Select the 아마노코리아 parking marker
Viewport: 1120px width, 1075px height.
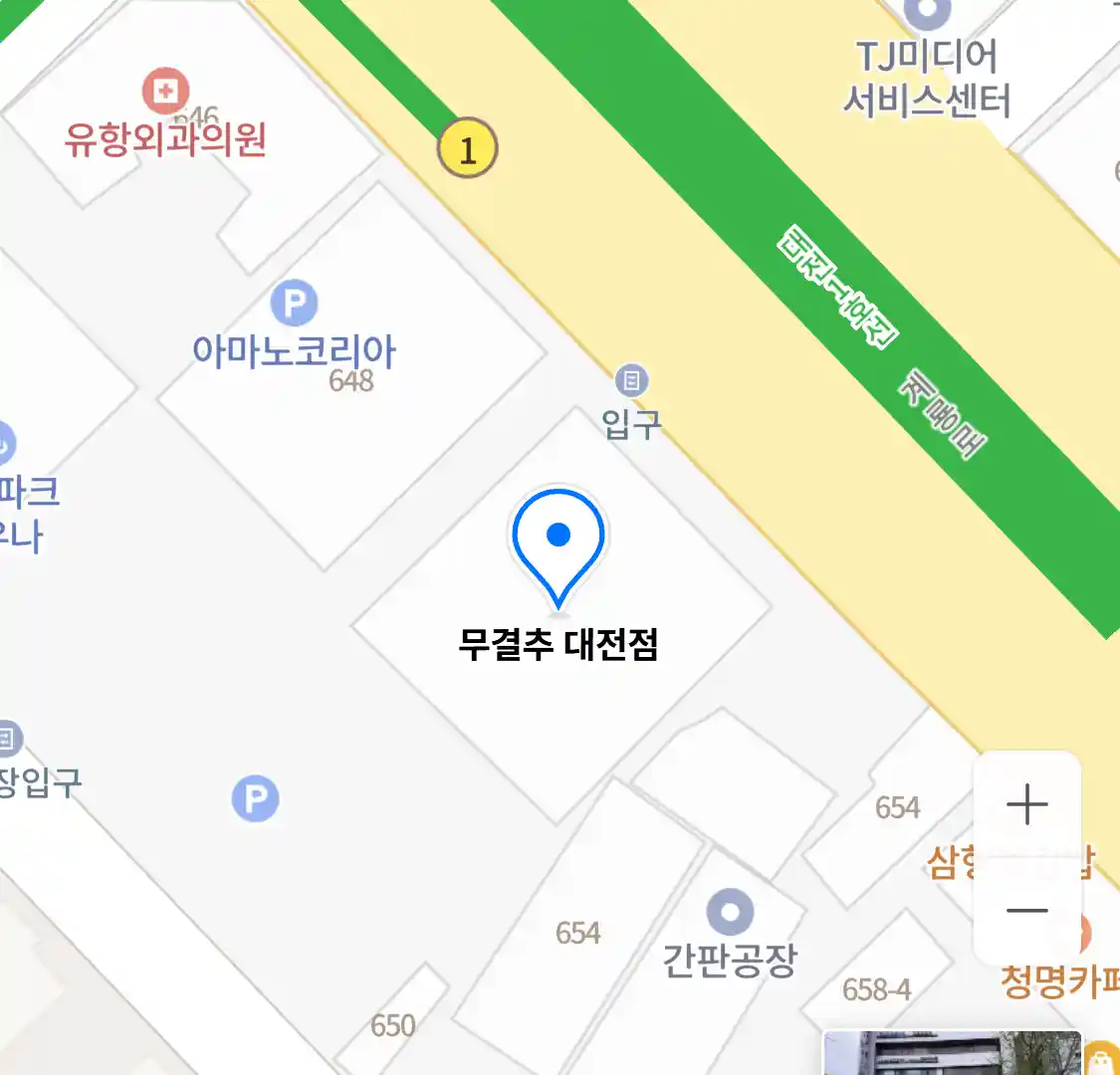[294, 304]
